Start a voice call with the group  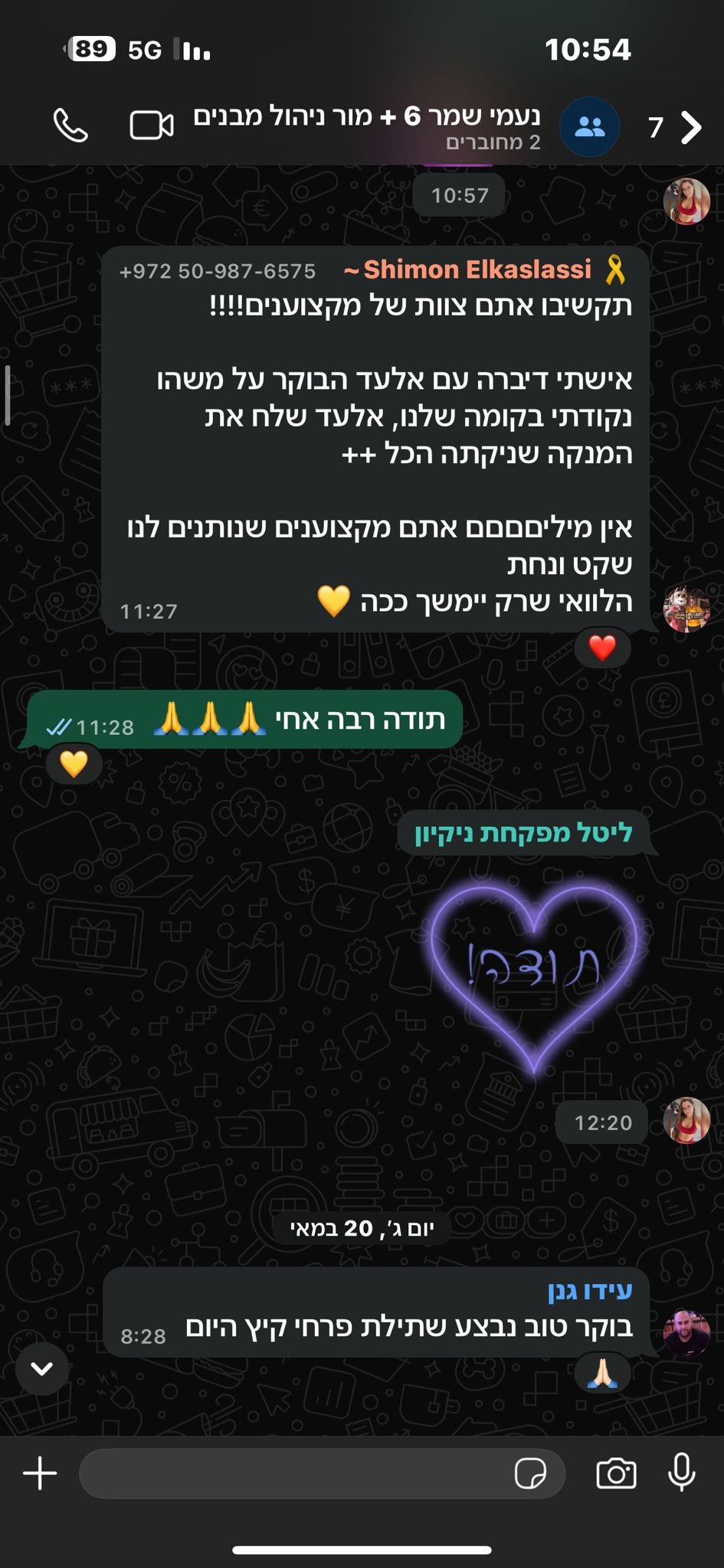pos(70,126)
